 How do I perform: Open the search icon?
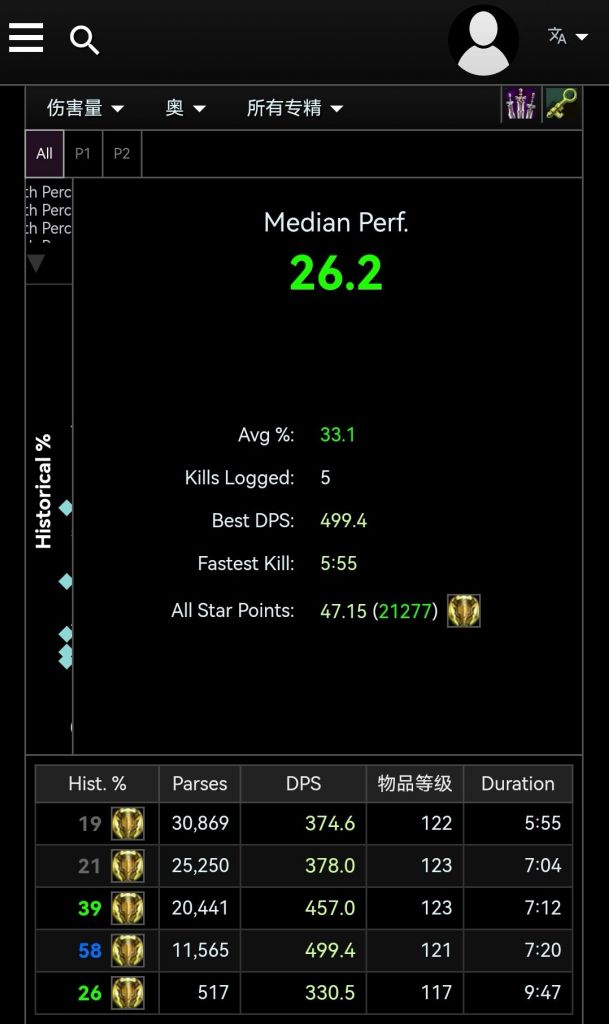point(84,40)
